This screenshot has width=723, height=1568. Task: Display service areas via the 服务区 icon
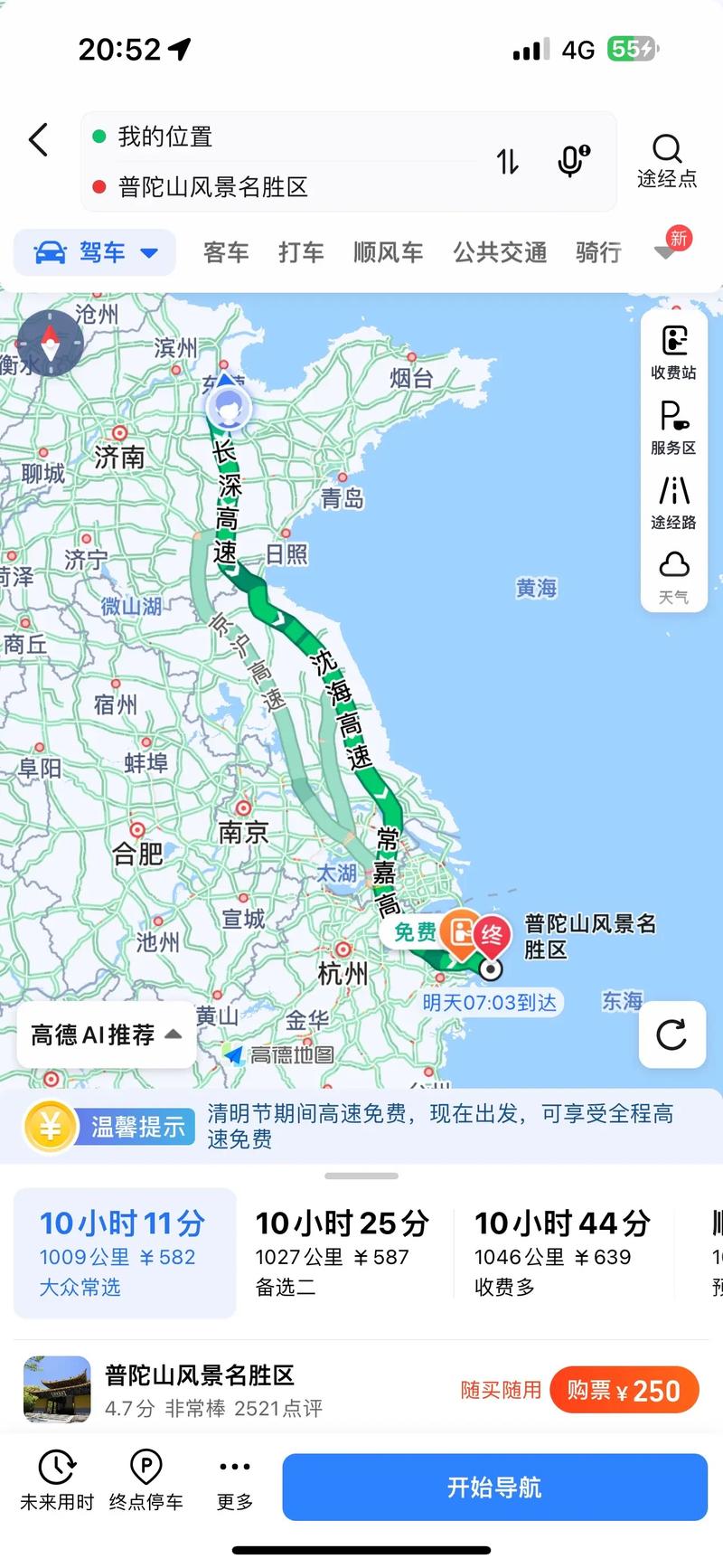pyautogui.click(x=672, y=427)
